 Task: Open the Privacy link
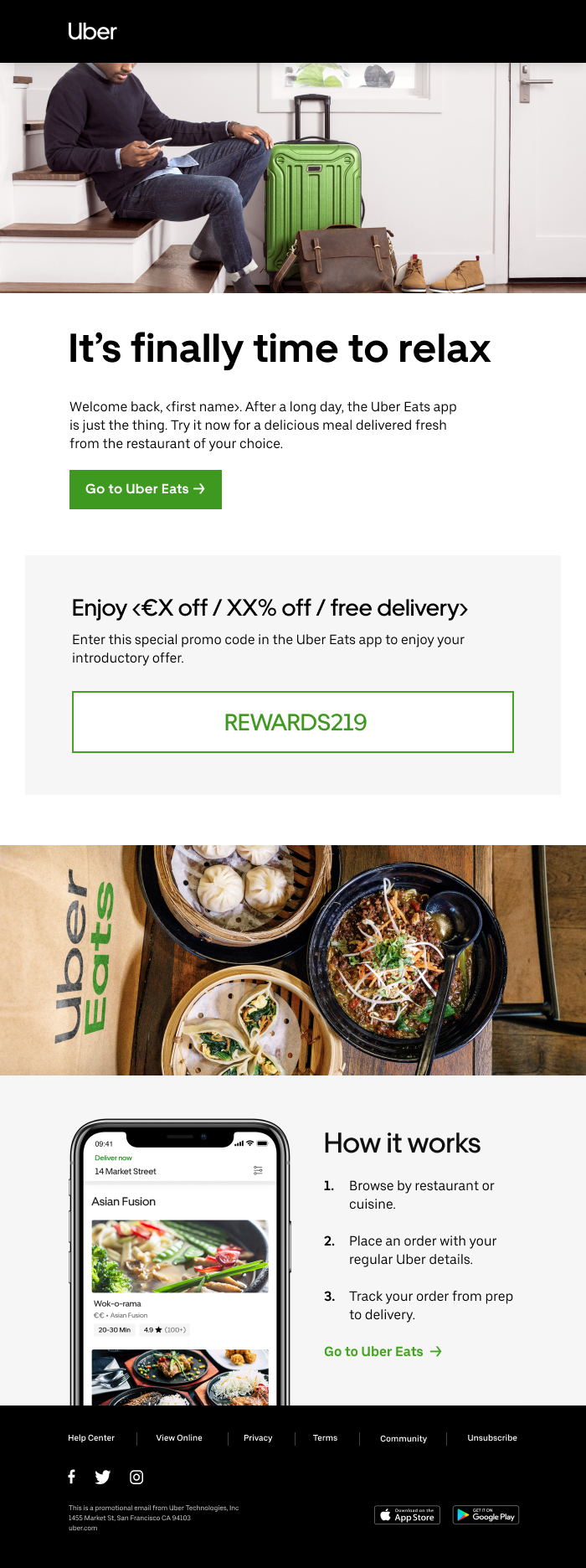tap(258, 1437)
